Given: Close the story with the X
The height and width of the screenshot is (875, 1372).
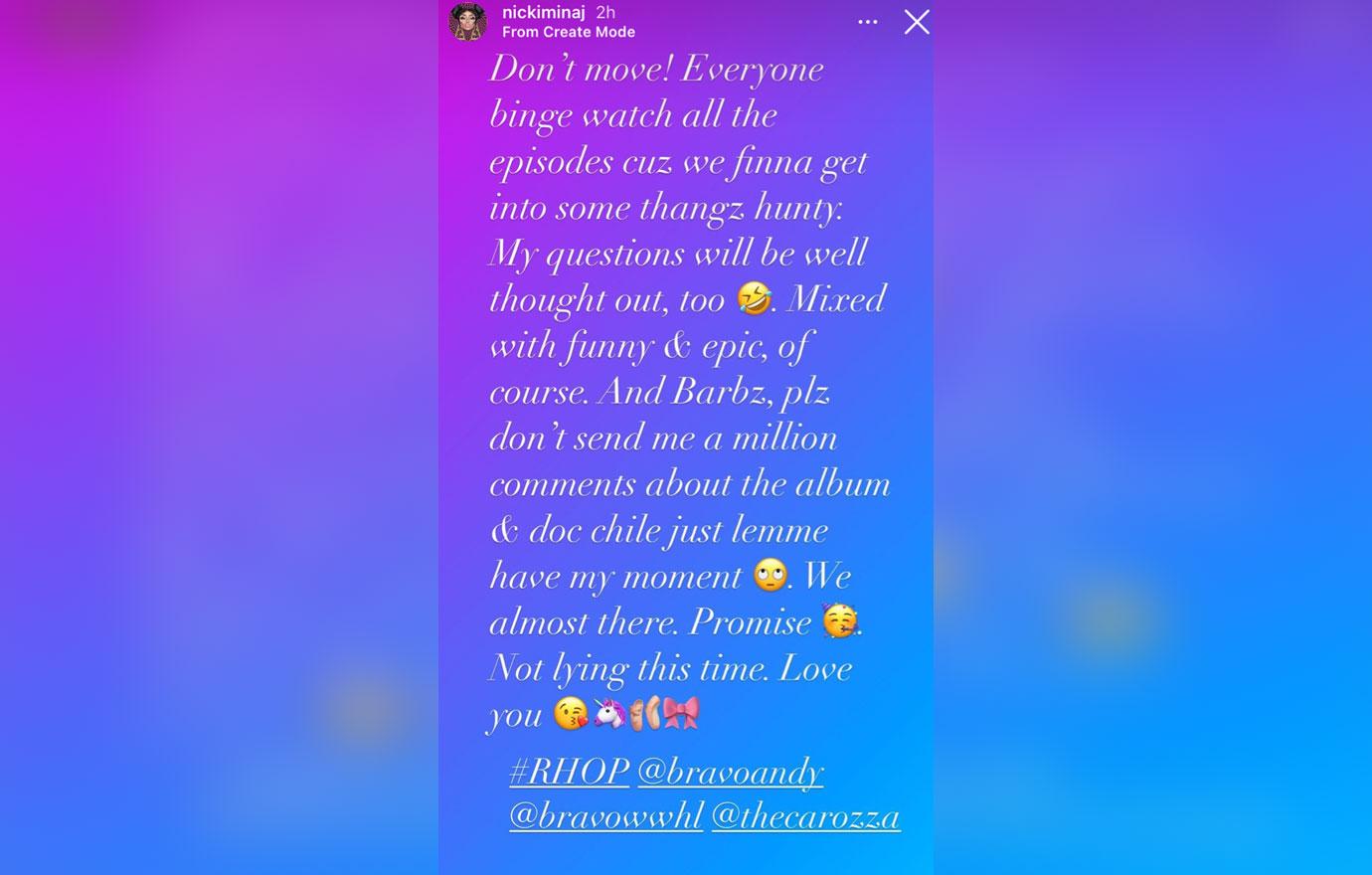Looking at the screenshot, I should point(916,22).
